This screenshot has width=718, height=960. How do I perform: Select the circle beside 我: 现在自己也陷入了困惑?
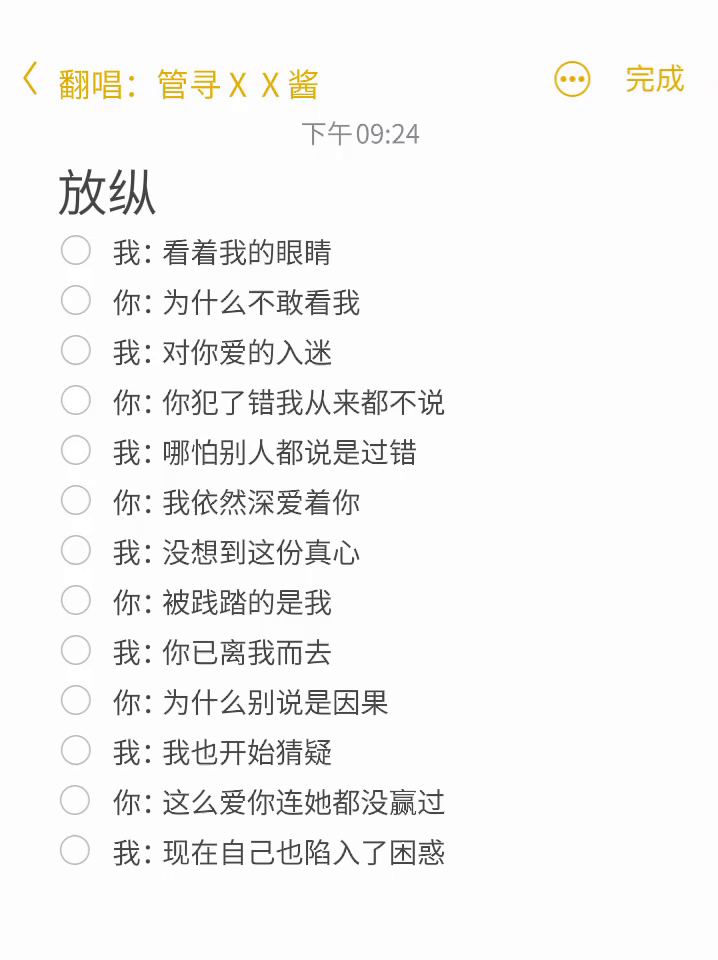[x=76, y=850]
